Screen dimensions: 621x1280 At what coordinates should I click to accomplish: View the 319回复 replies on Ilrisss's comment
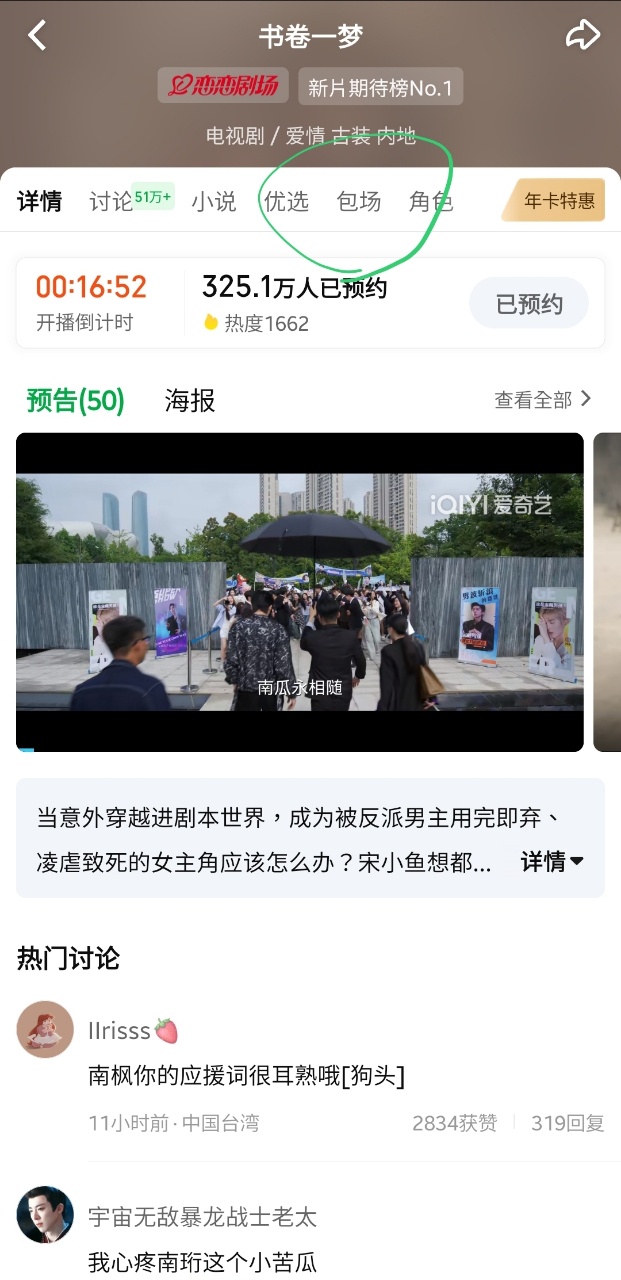[x=567, y=1123]
